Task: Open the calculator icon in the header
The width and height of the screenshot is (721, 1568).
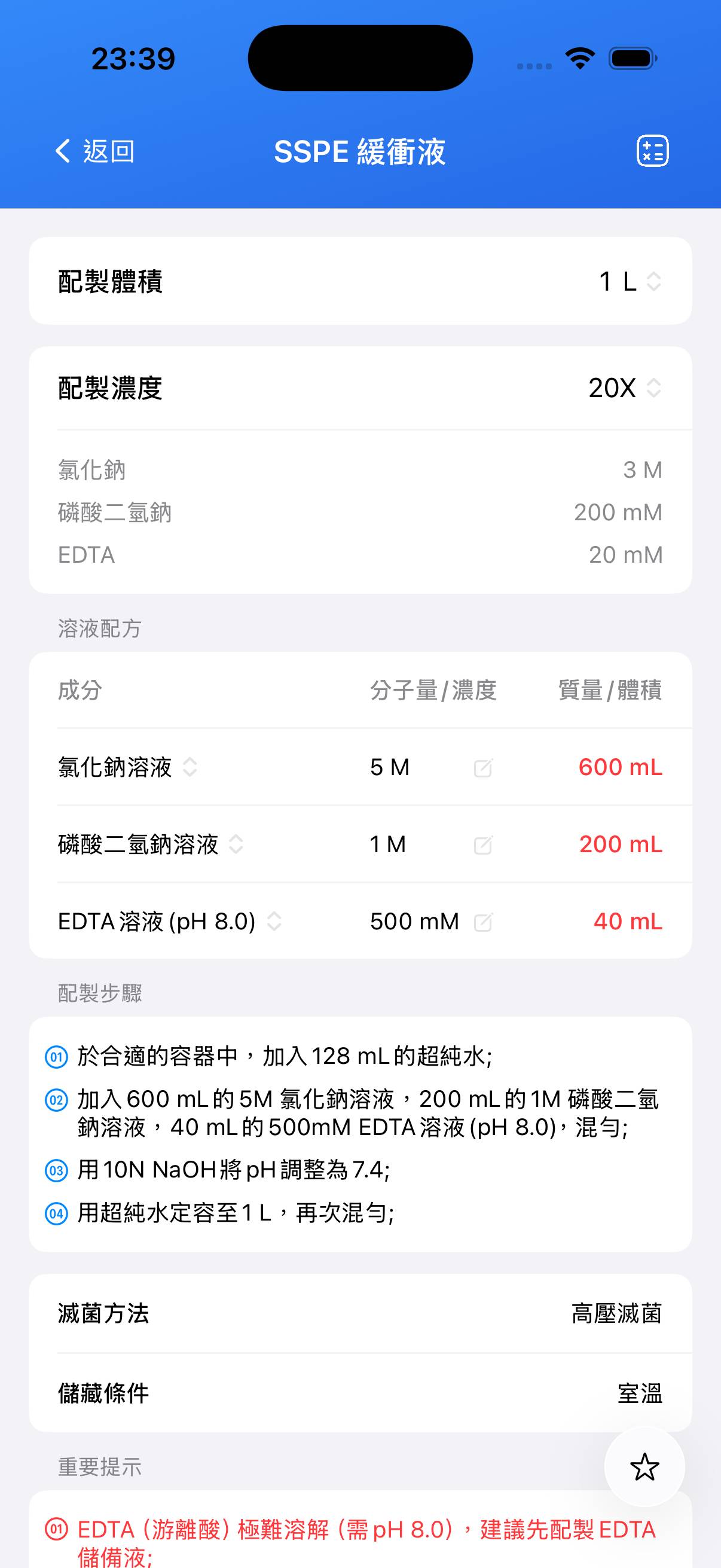Action: tap(652, 151)
